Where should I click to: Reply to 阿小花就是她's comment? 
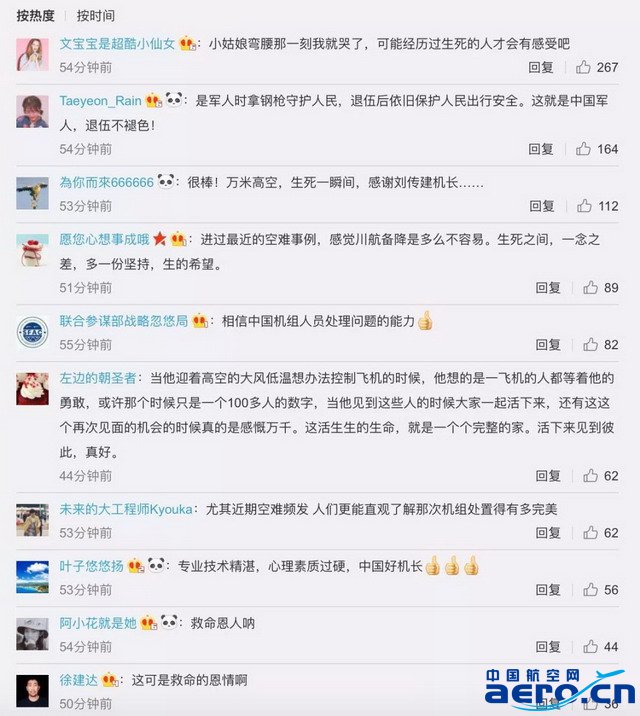[547, 647]
